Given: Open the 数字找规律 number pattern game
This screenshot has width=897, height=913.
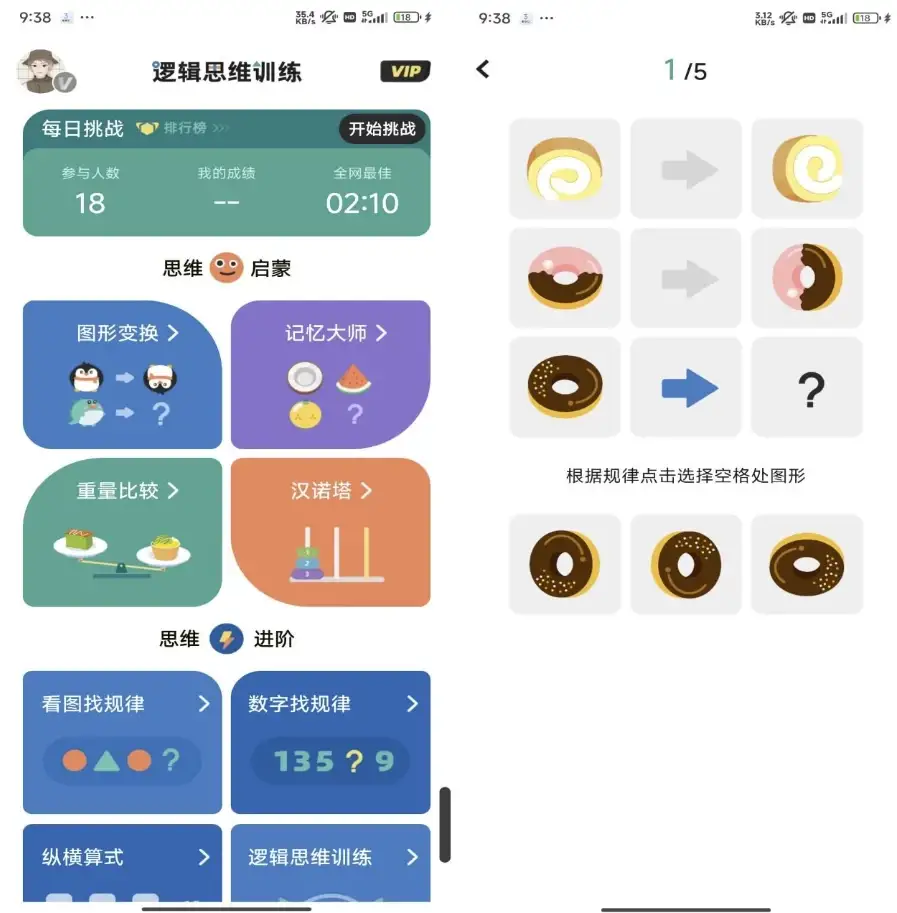Looking at the screenshot, I should [330, 743].
